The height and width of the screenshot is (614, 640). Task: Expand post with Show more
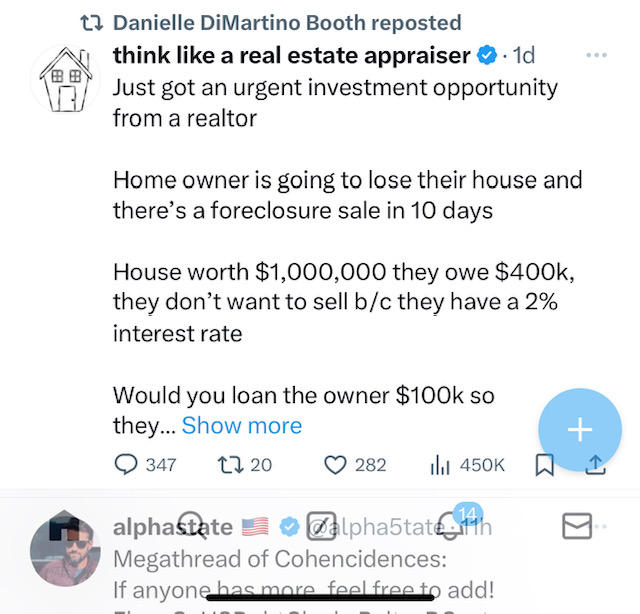pyautogui.click(x=241, y=425)
